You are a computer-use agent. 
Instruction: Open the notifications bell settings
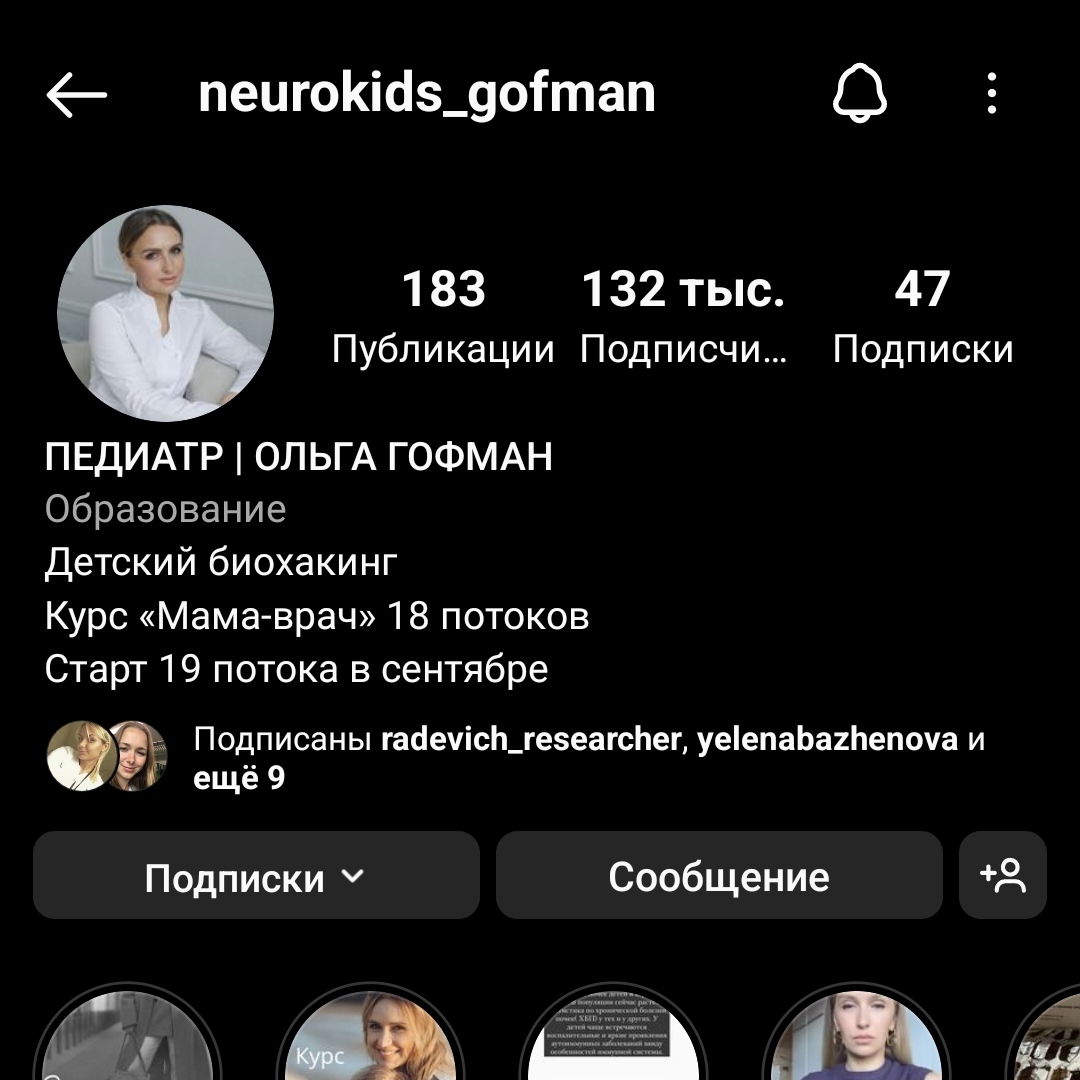point(860,95)
